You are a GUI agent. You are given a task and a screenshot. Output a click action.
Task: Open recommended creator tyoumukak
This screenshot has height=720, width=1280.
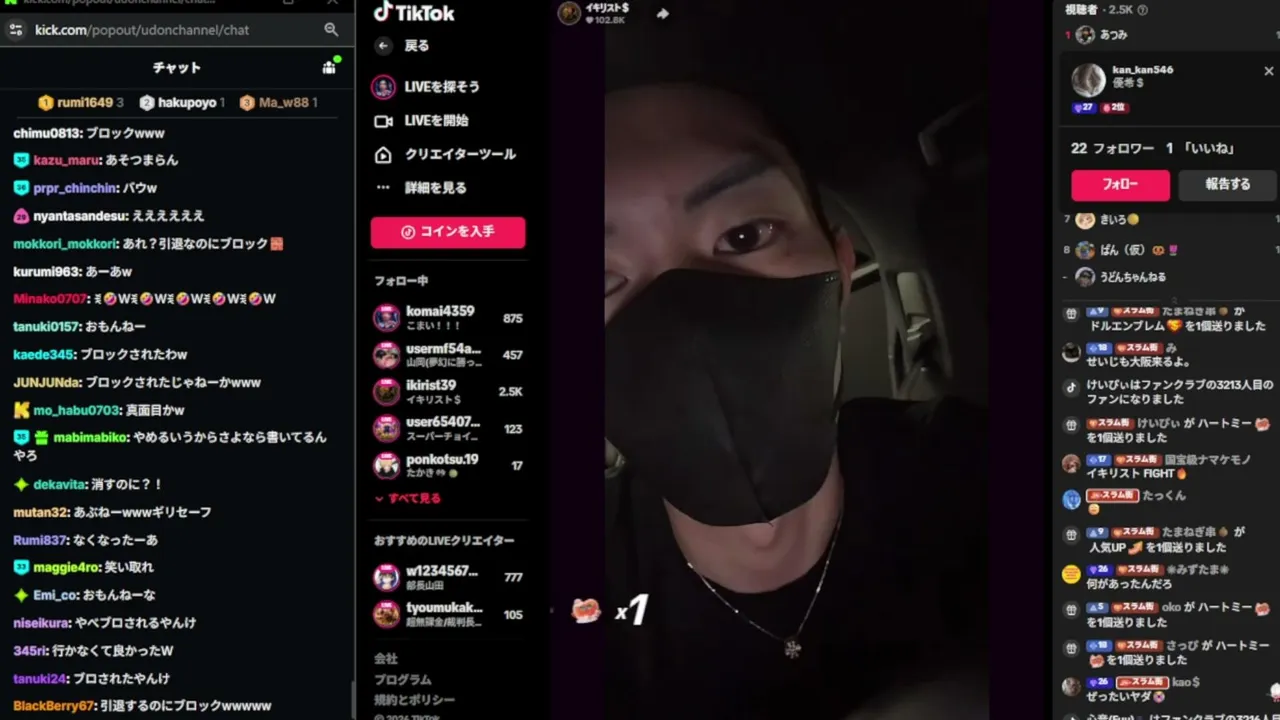tap(448, 614)
